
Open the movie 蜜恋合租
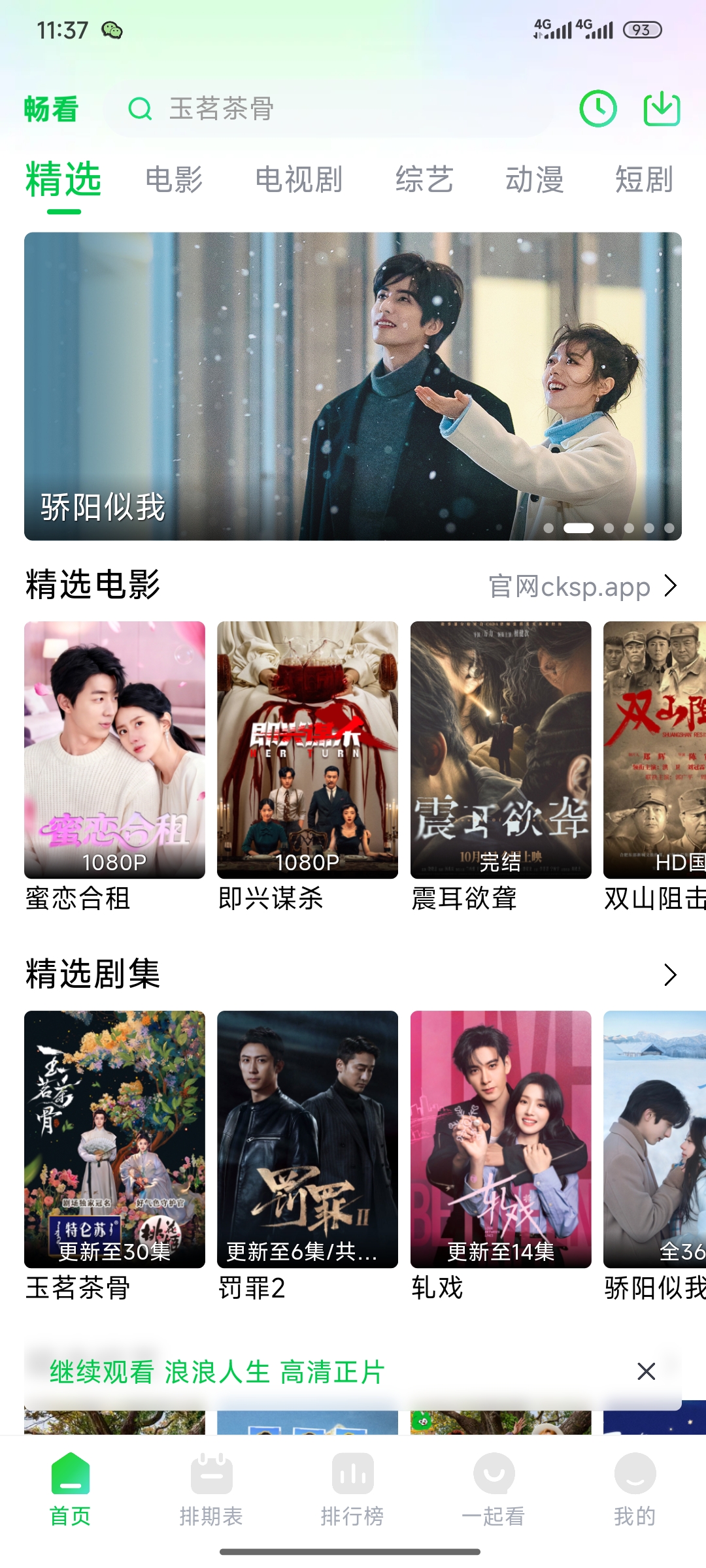114,750
